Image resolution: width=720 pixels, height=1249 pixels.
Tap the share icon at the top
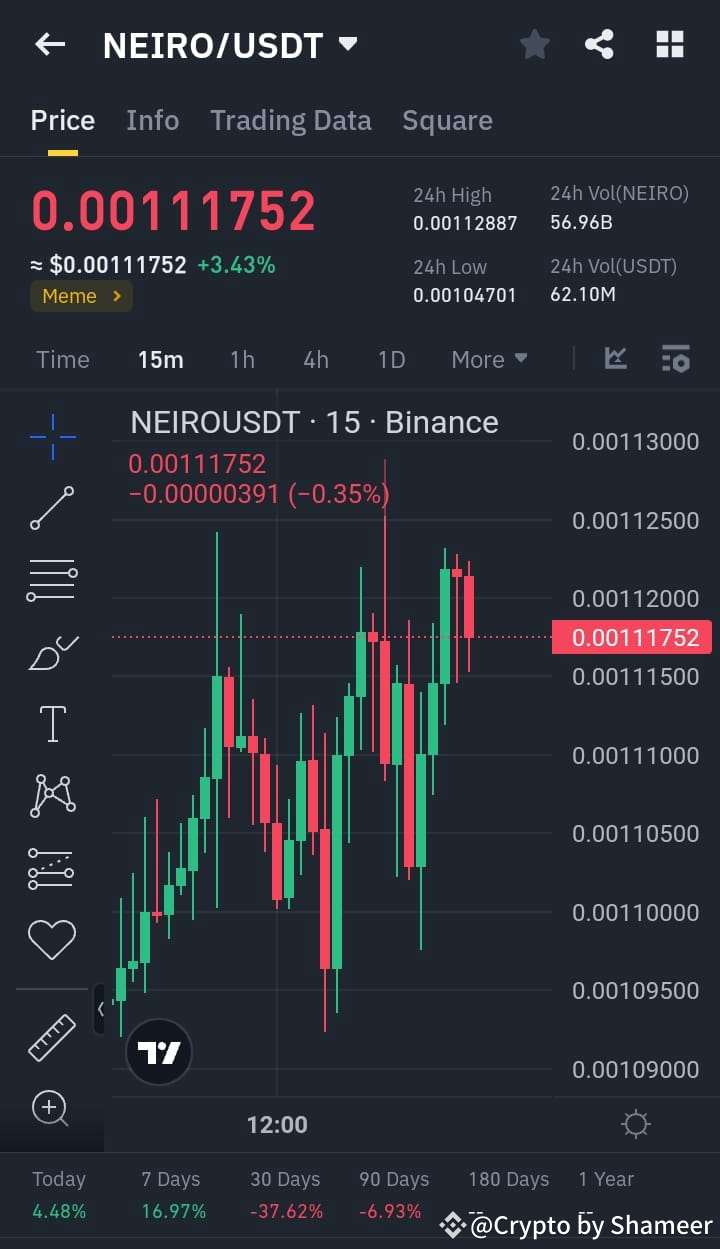click(x=599, y=44)
